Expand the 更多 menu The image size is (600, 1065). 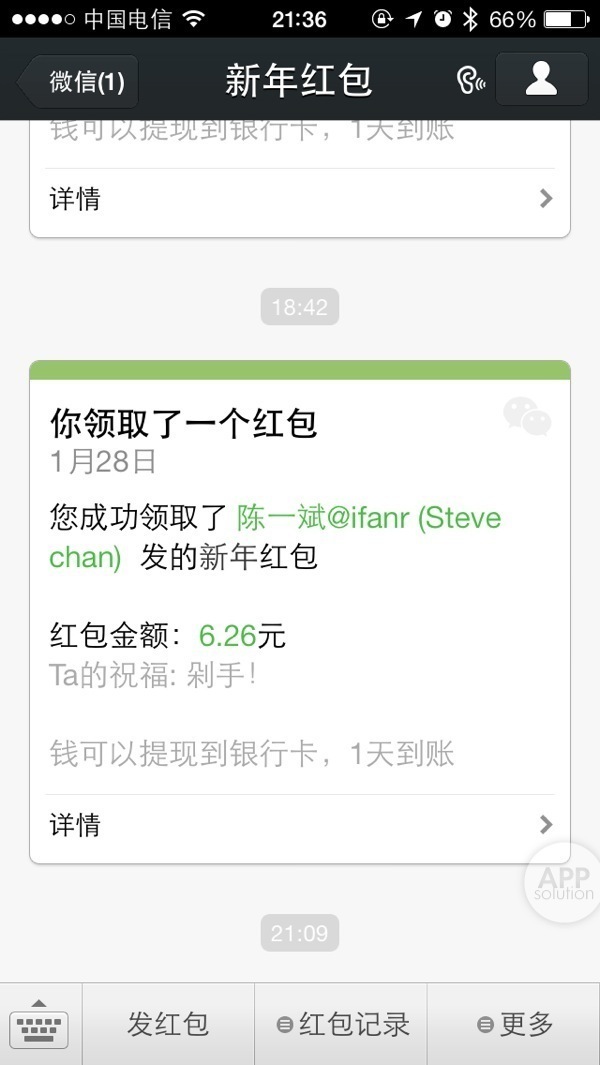tap(514, 1024)
